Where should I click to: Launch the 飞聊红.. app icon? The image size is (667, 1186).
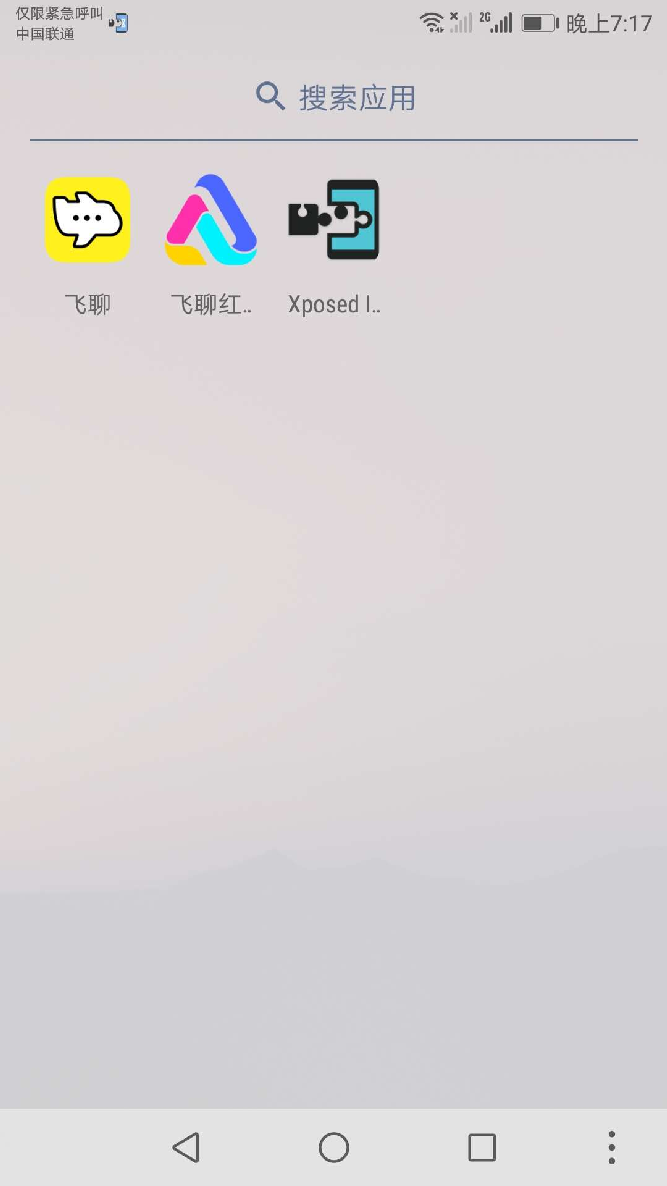211,220
